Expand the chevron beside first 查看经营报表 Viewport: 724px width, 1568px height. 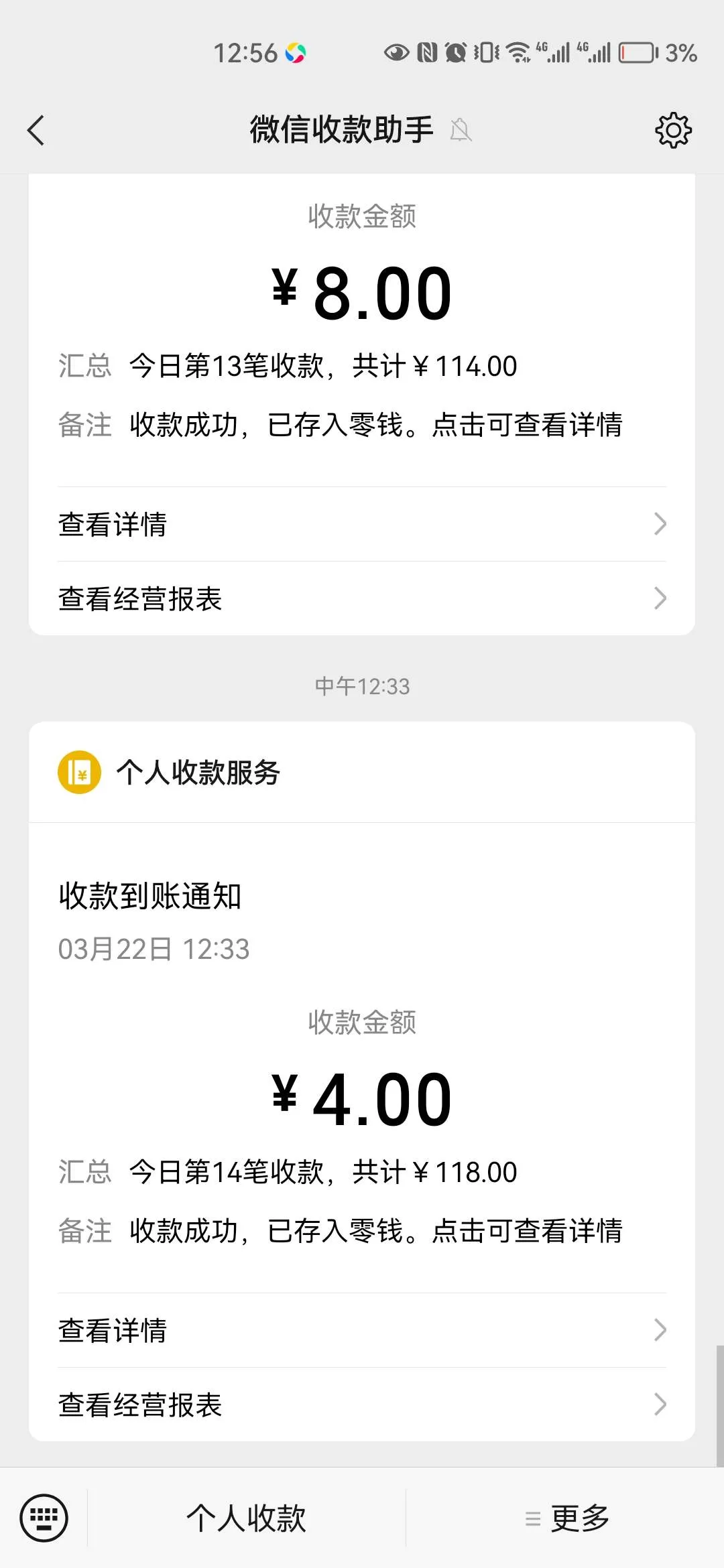(661, 598)
